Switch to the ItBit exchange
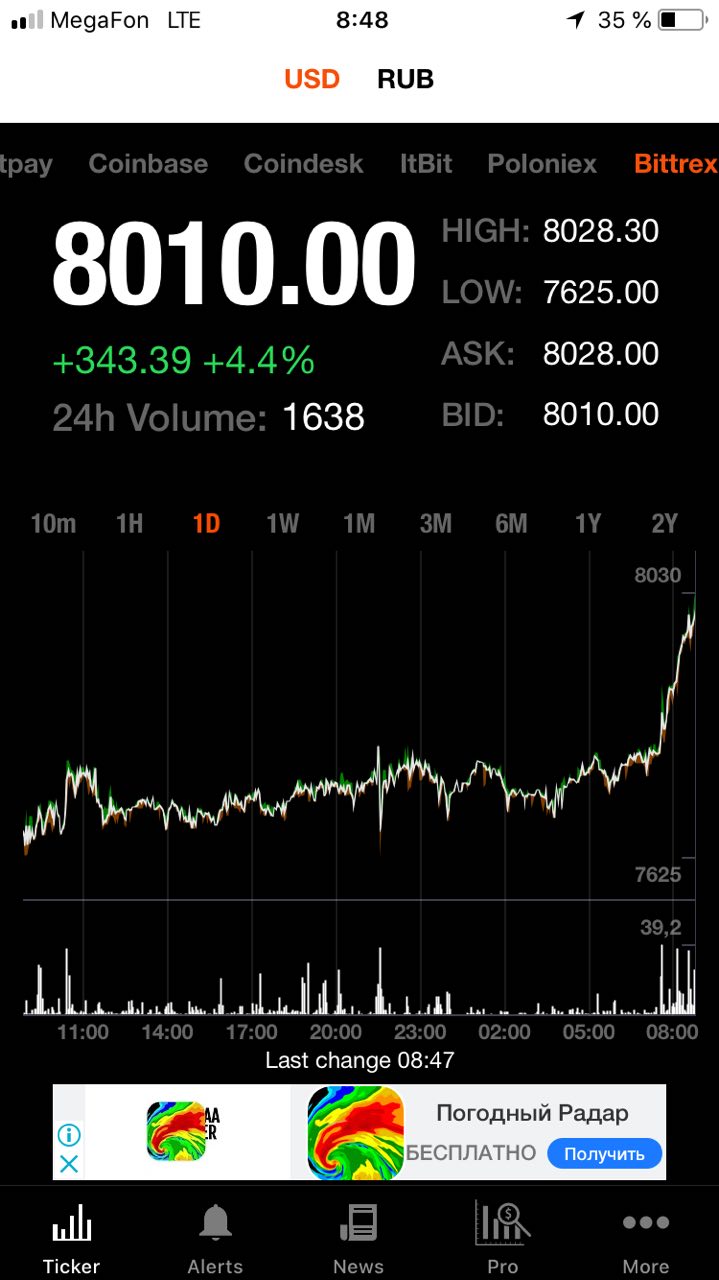Screen dimensions: 719x1280 point(426,164)
